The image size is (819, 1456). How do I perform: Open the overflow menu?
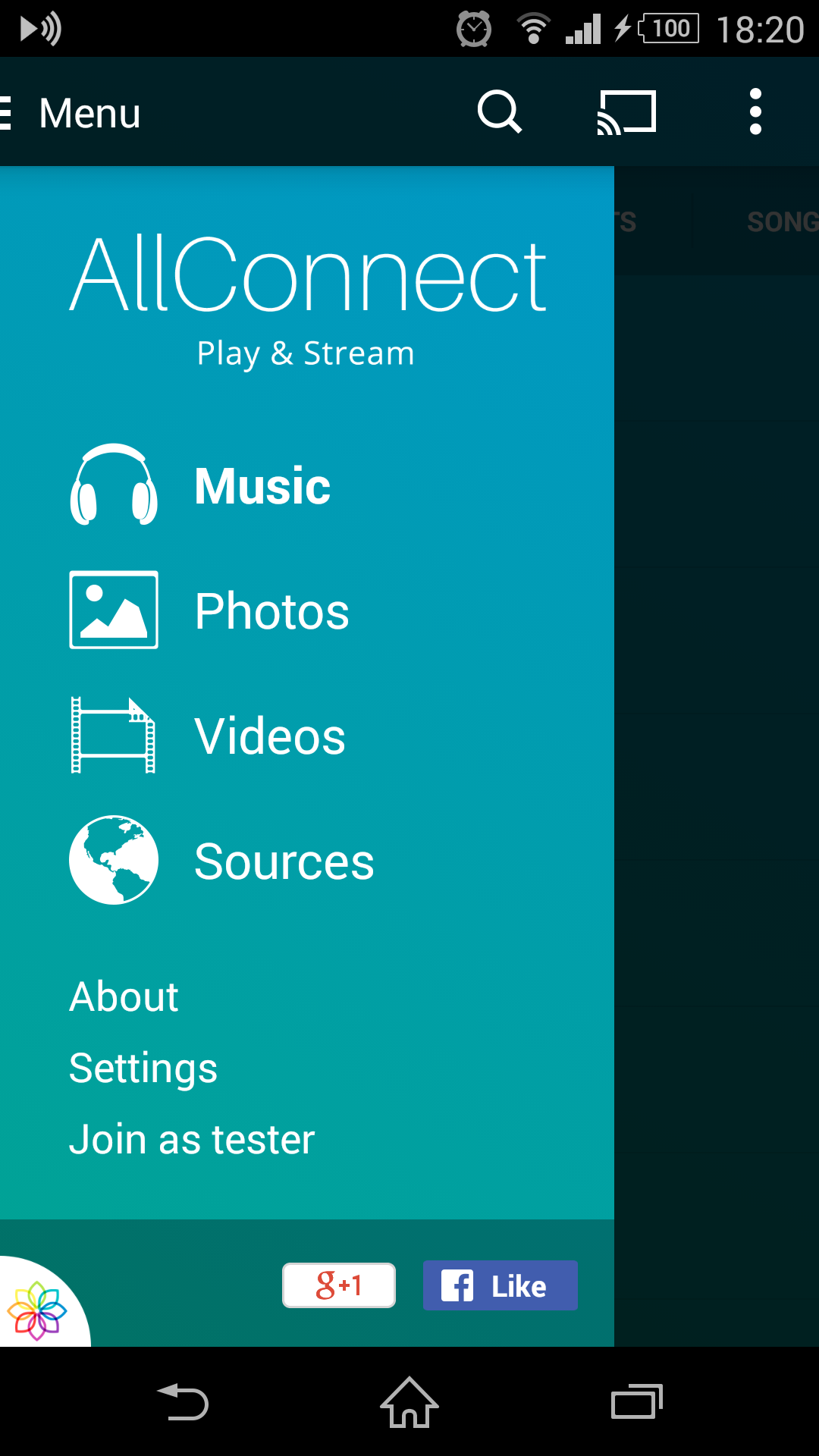755,112
